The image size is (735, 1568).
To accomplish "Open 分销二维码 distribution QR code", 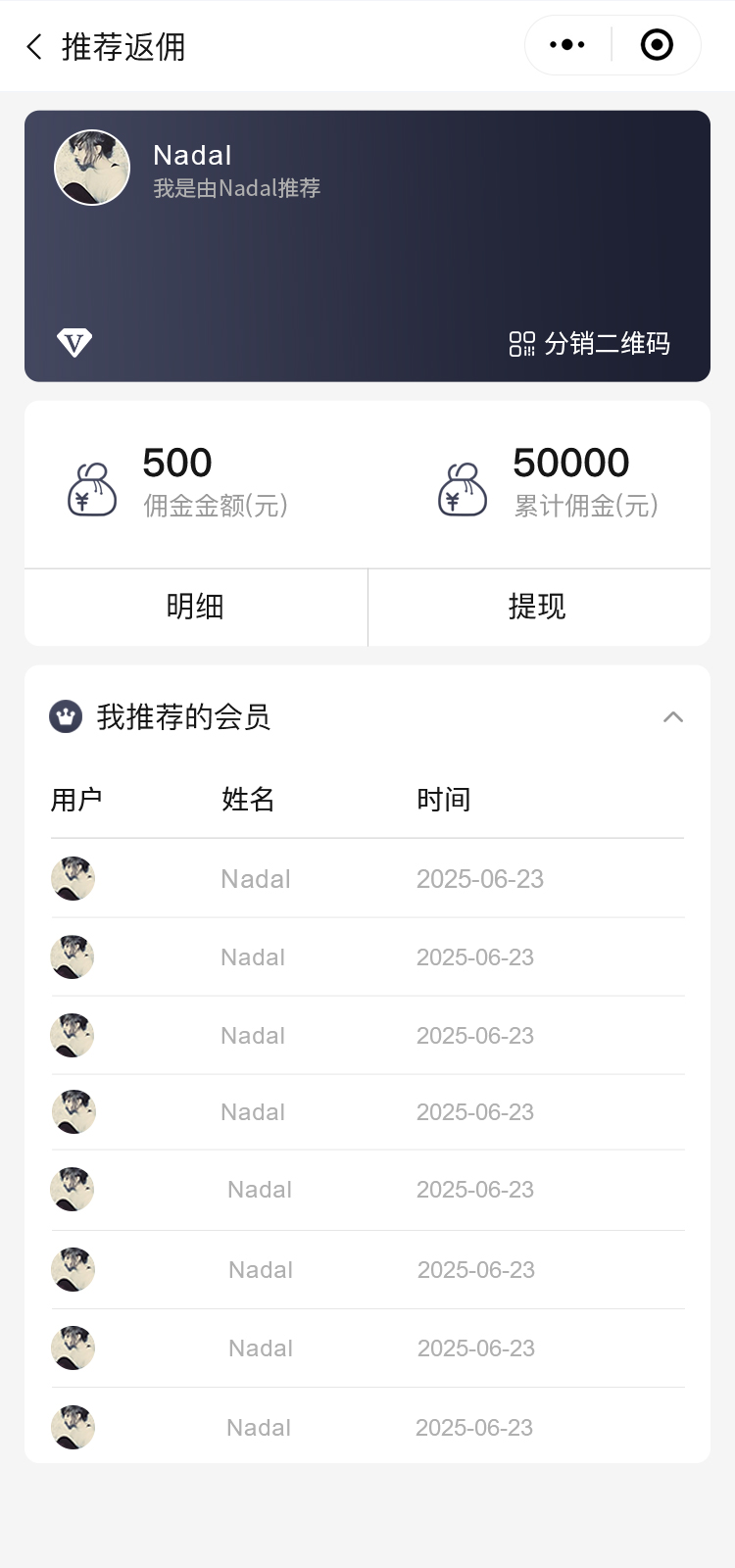I will point(590,344).
